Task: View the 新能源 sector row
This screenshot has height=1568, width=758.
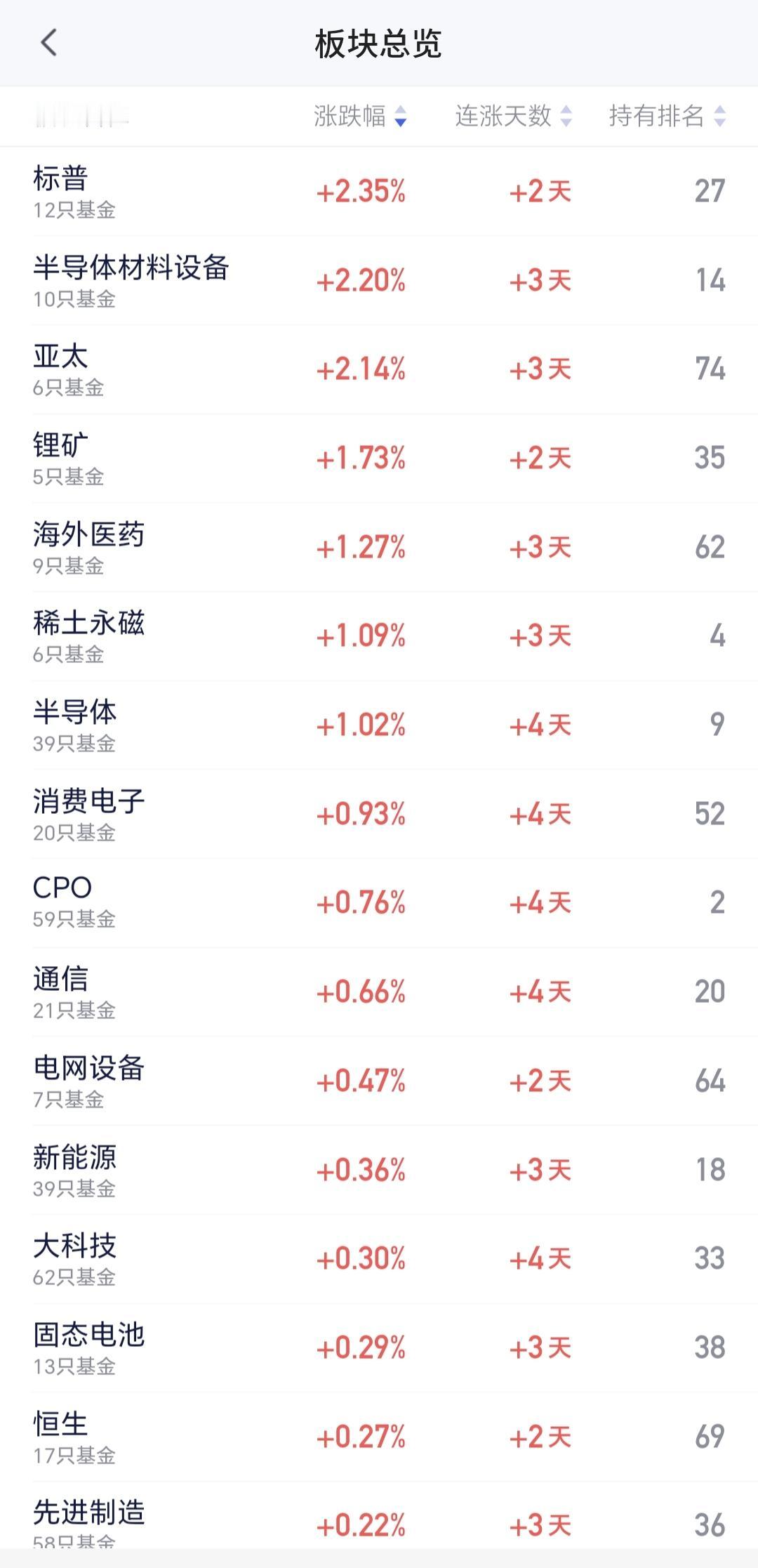Action: 379,1170
